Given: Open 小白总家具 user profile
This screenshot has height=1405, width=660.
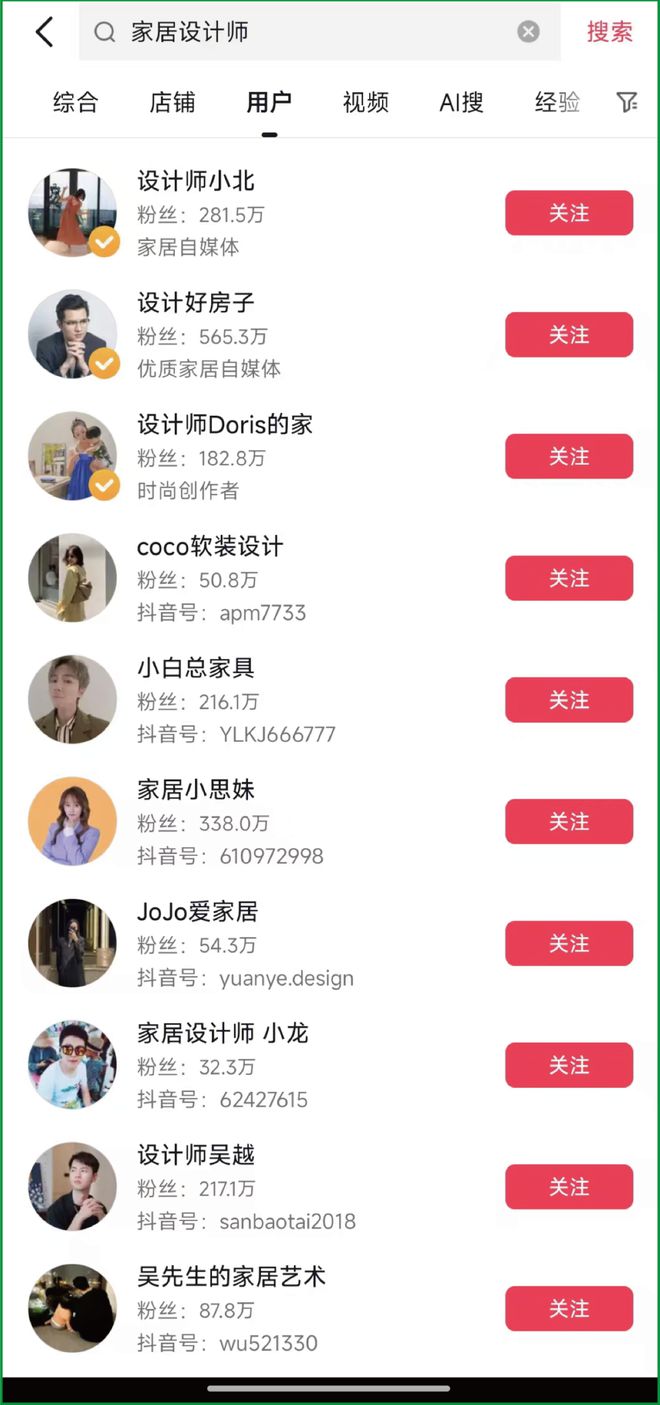Looking at the screenshot, I should point(196,668).
